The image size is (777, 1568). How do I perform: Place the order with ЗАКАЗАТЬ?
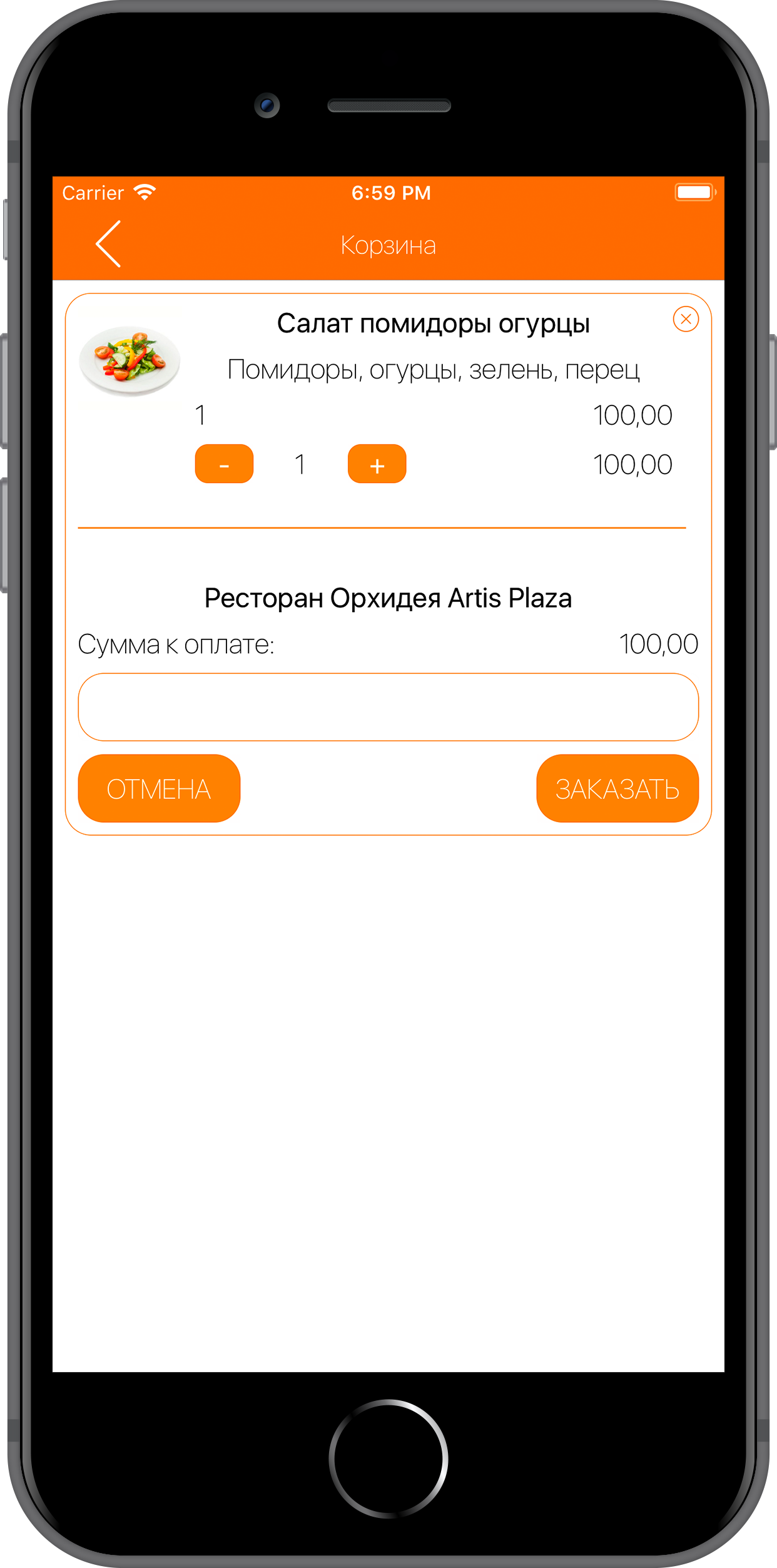(x=617, y=788)
